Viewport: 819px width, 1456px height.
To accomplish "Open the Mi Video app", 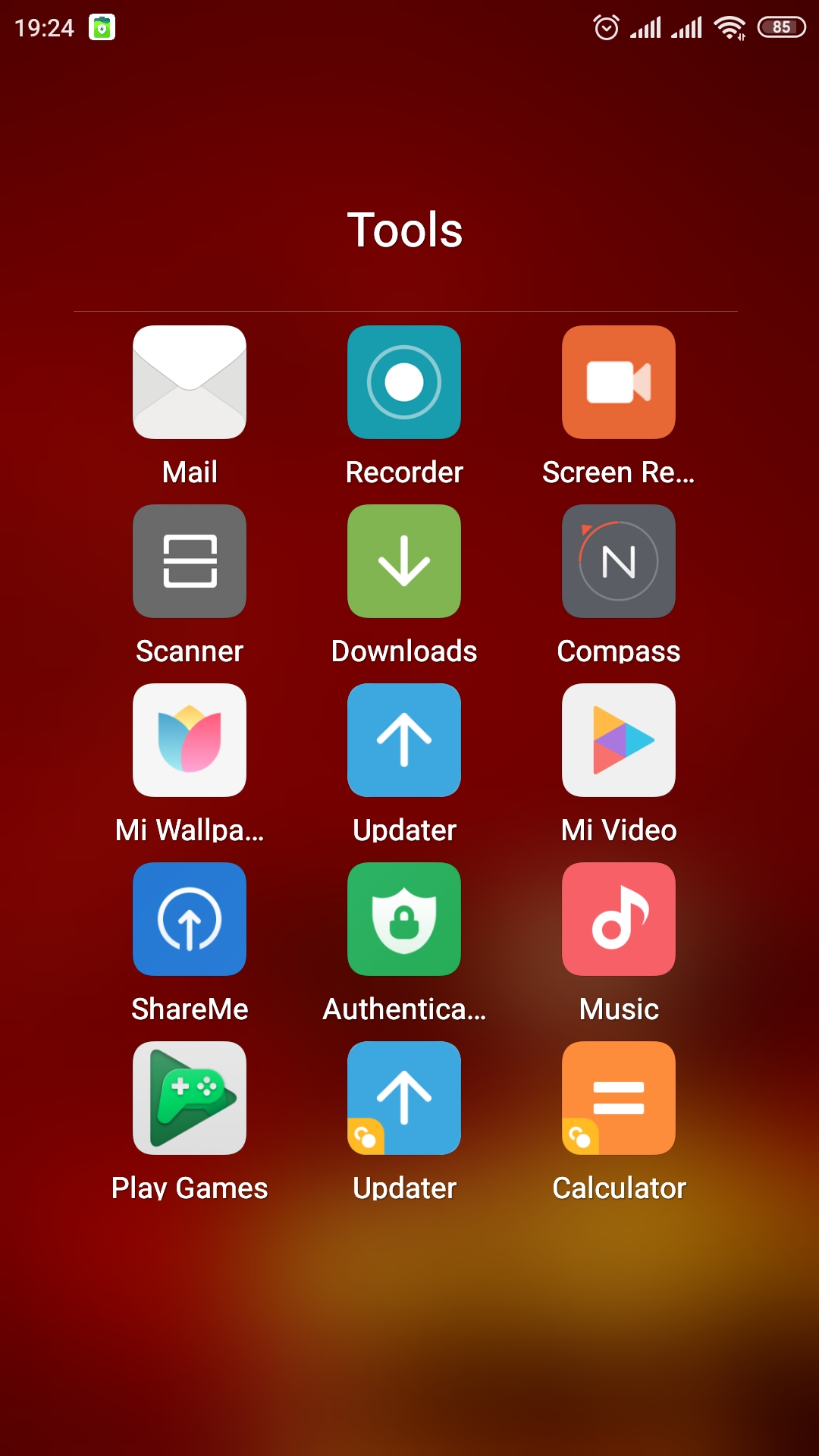I will pyautogui.click(x=619, y=740).
